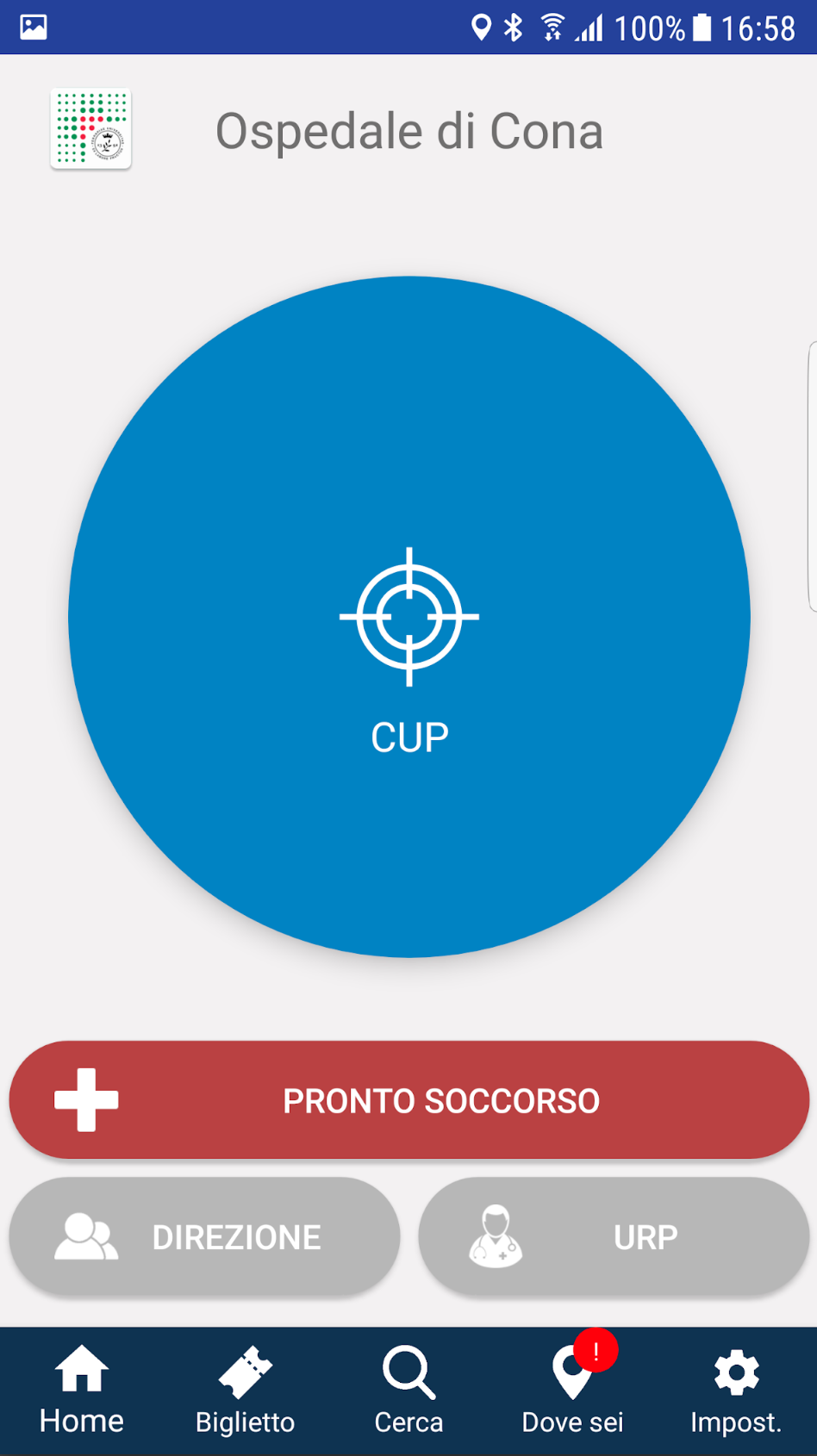Open the URP button
This screenshot has width=817, height=1456.
coord(614,1236)
